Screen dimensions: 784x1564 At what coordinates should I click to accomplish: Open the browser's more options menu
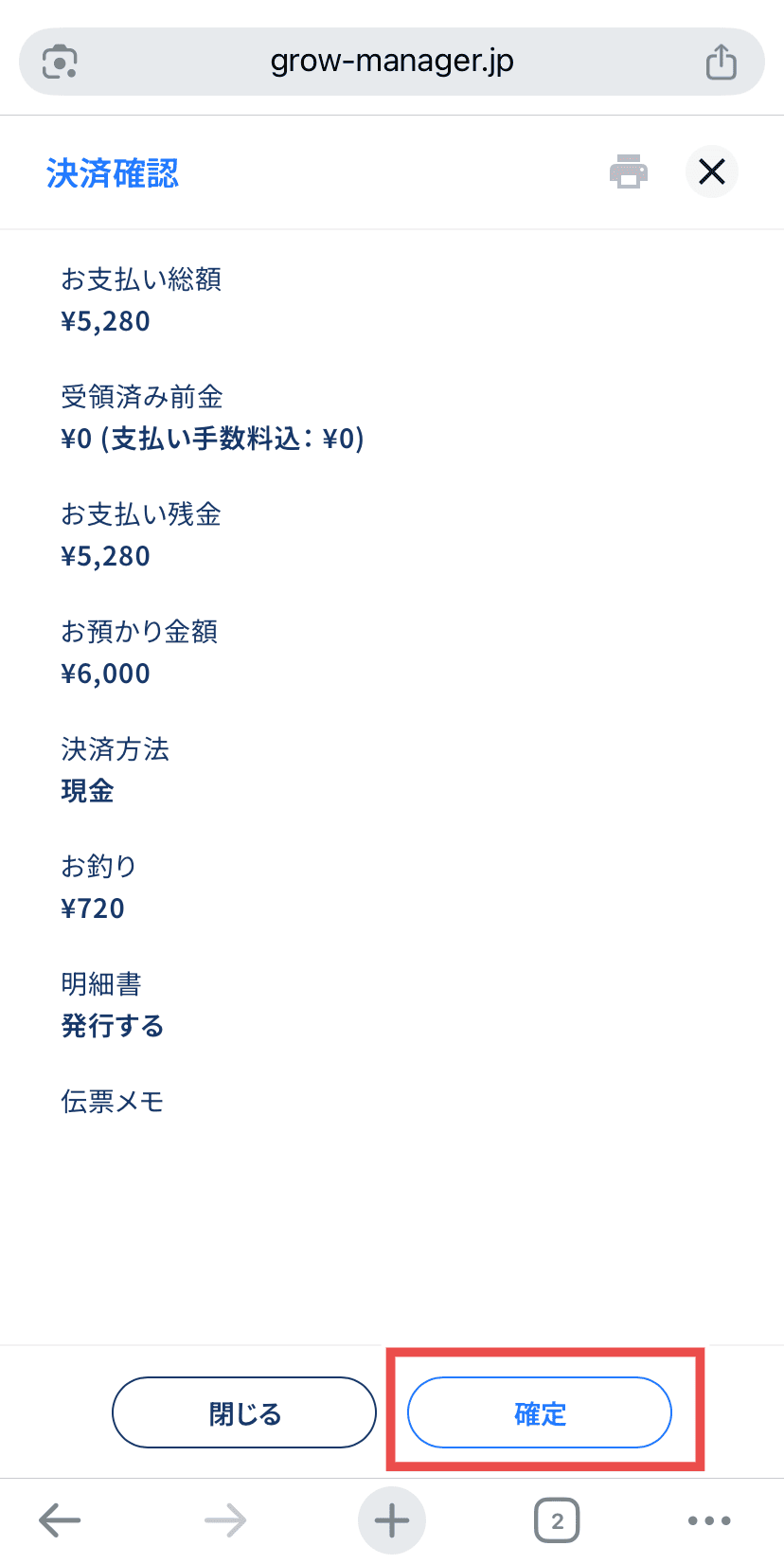coord(709,1520)
